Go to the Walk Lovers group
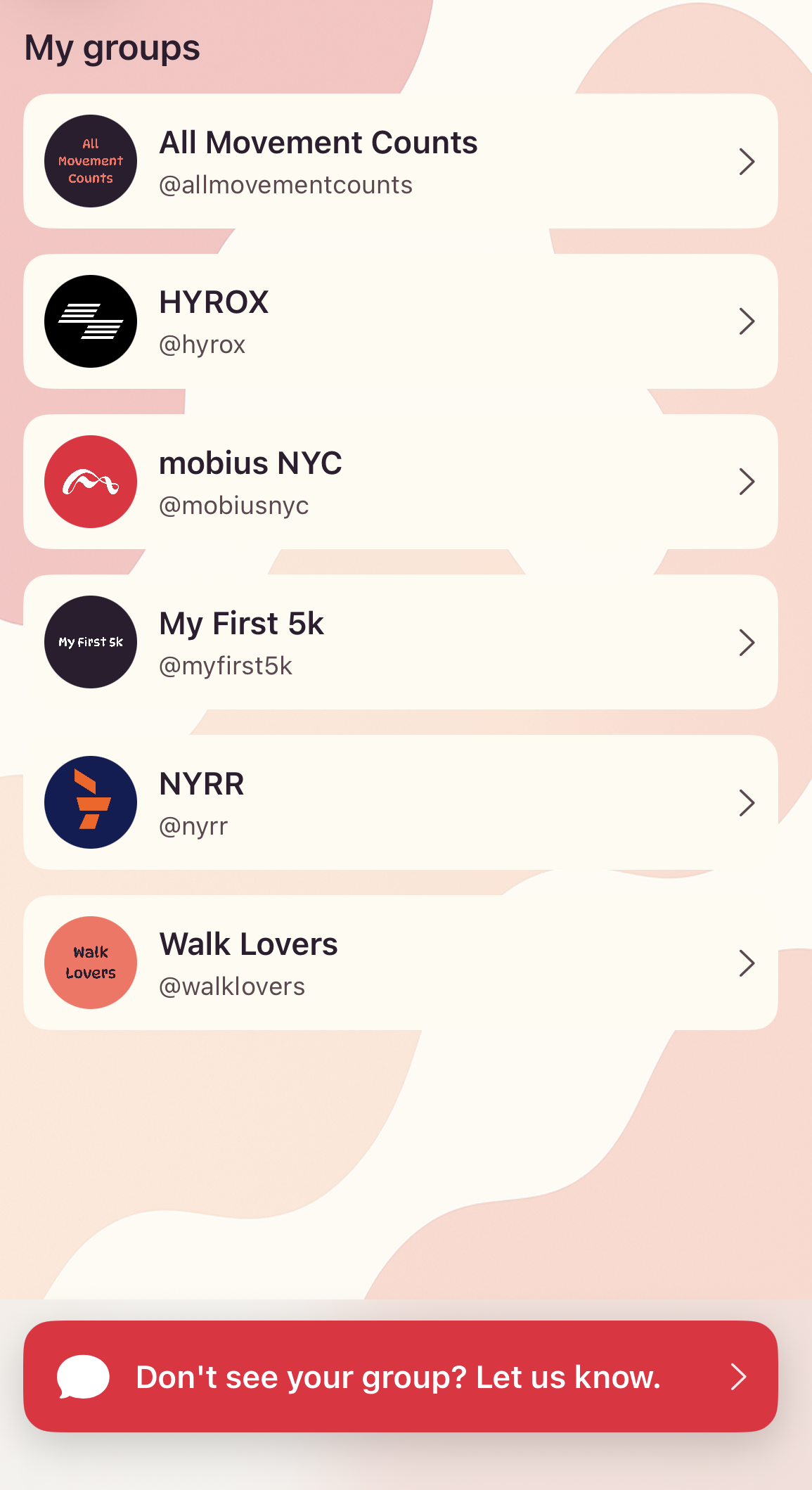 [x=400, y=963]
